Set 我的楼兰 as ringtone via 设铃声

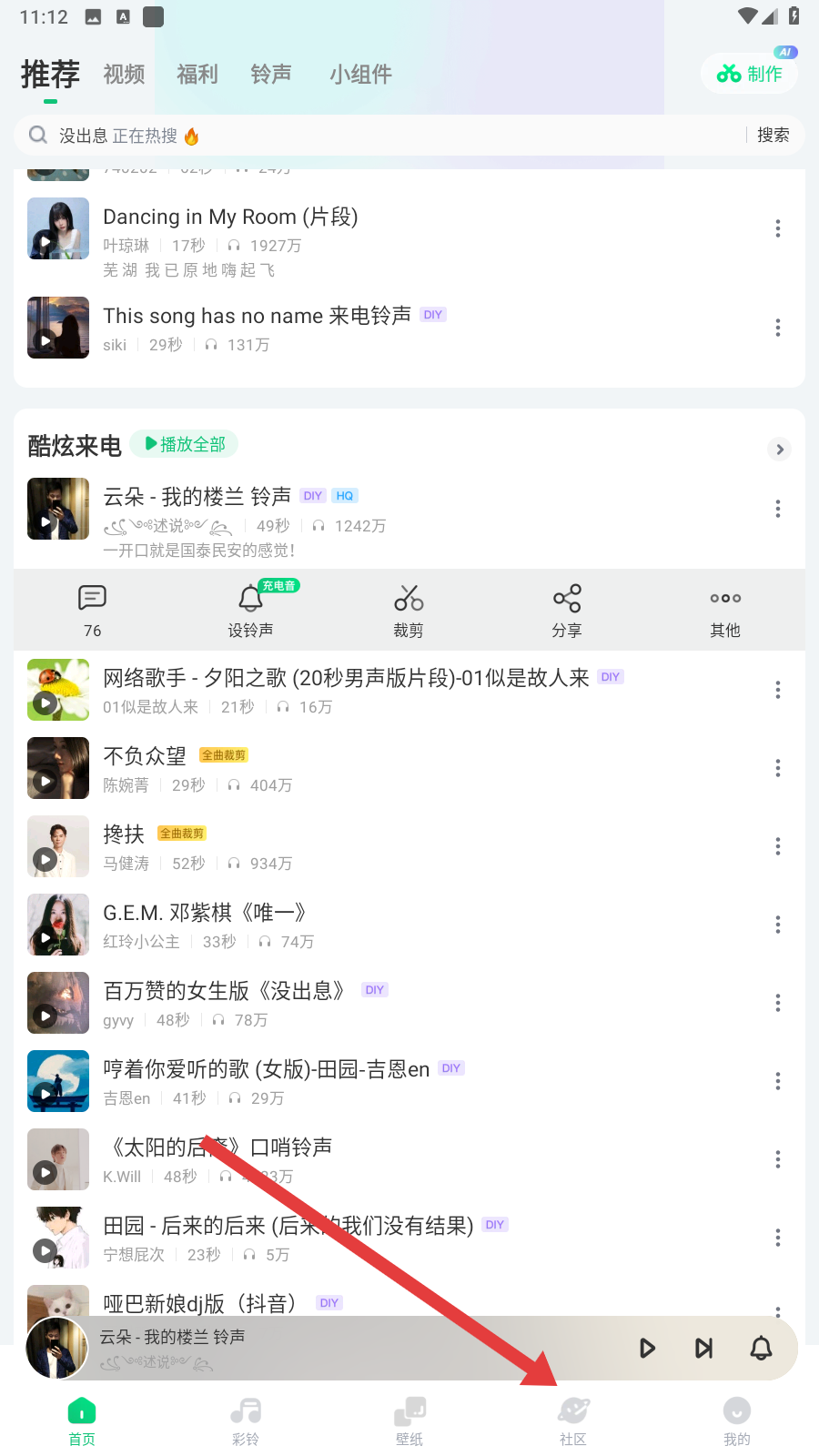(250, 610)
